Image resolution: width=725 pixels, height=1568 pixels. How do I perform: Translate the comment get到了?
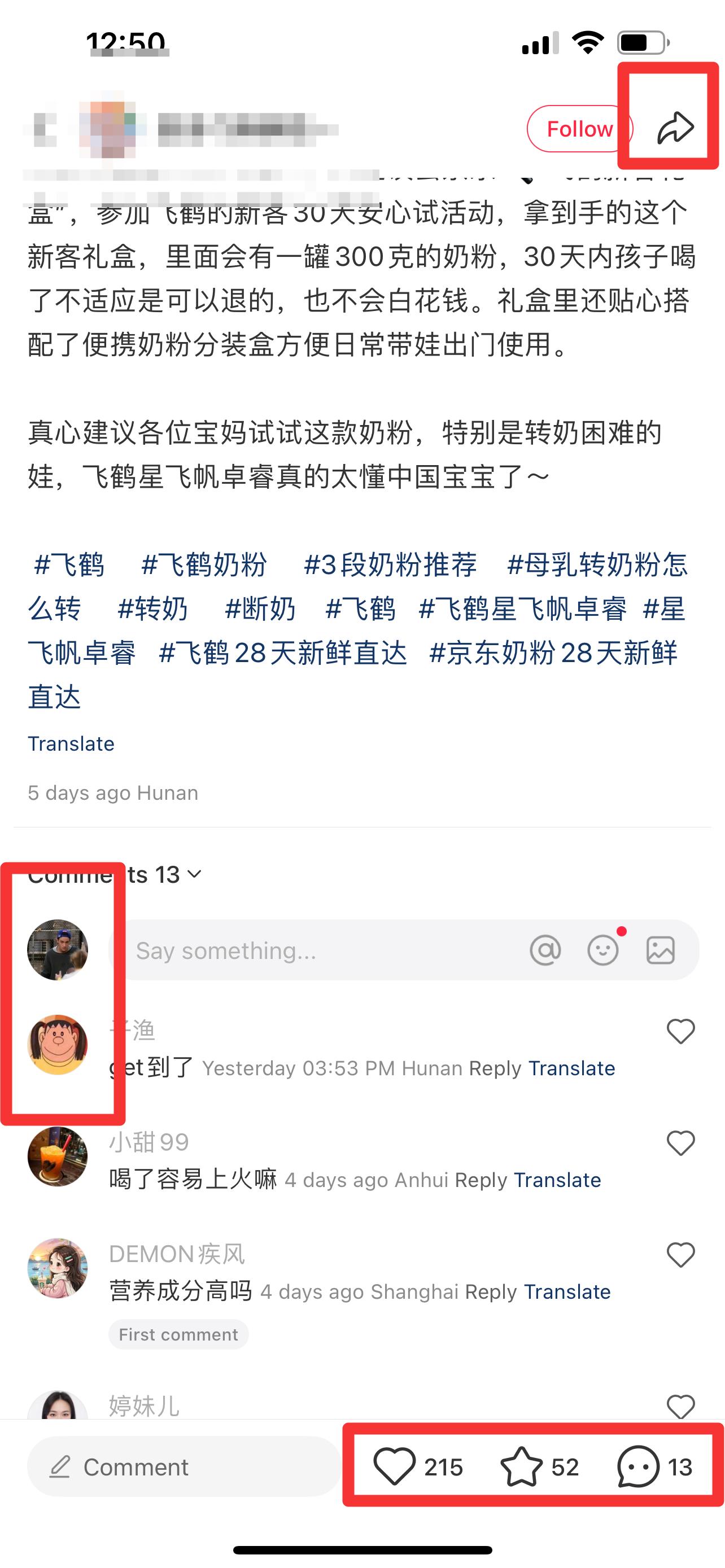point(571,1068)
